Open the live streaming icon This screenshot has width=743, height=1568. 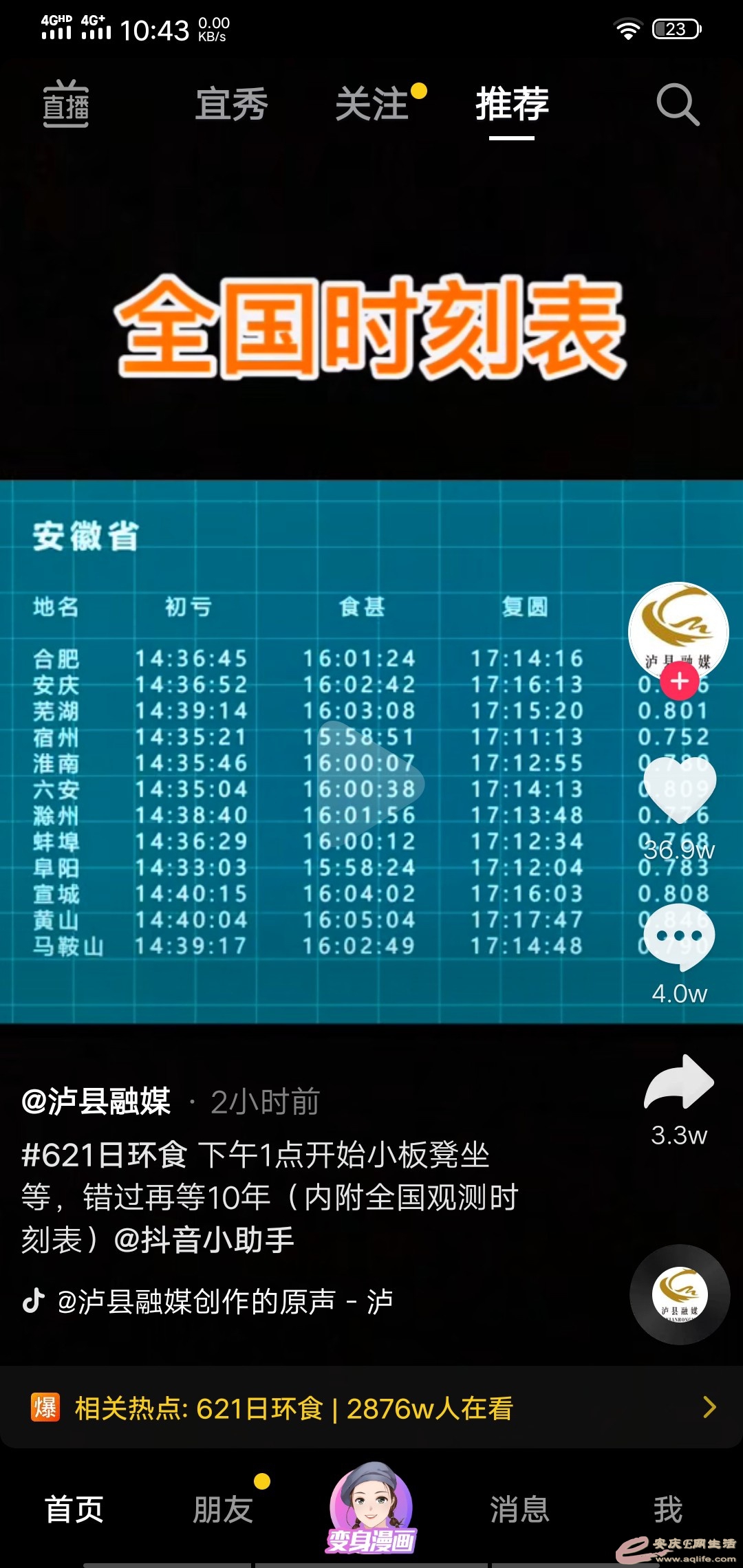[66, 105]
